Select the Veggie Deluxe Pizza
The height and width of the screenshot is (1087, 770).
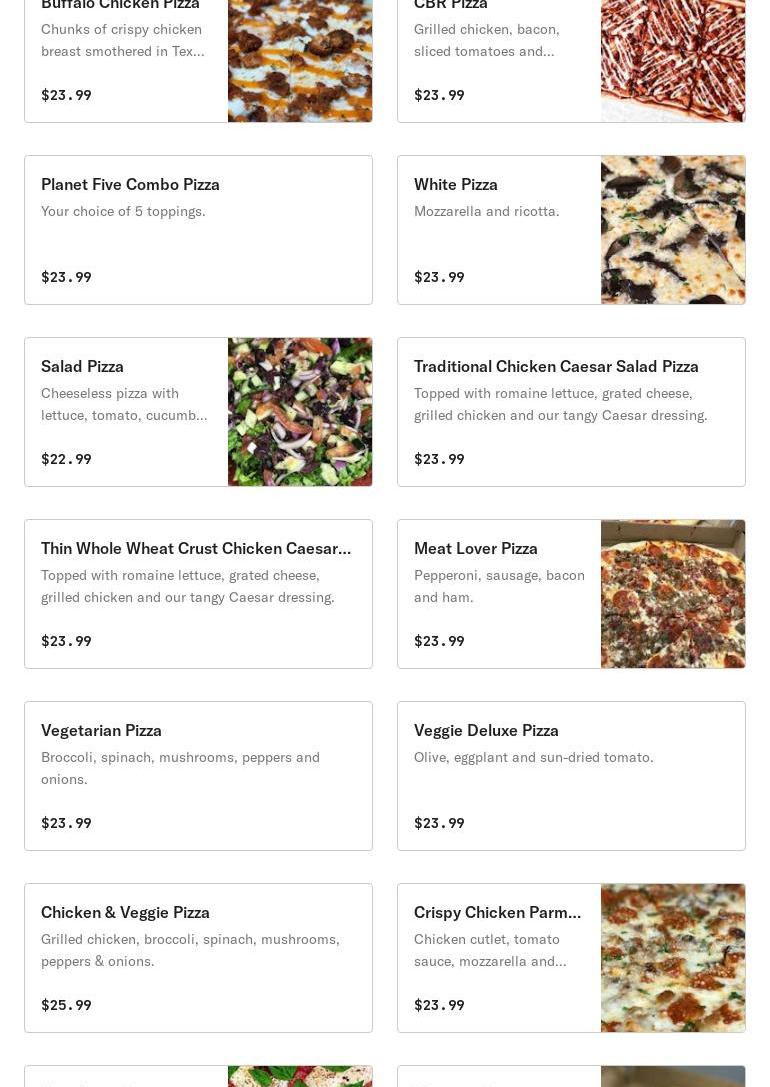pos(571,776)
